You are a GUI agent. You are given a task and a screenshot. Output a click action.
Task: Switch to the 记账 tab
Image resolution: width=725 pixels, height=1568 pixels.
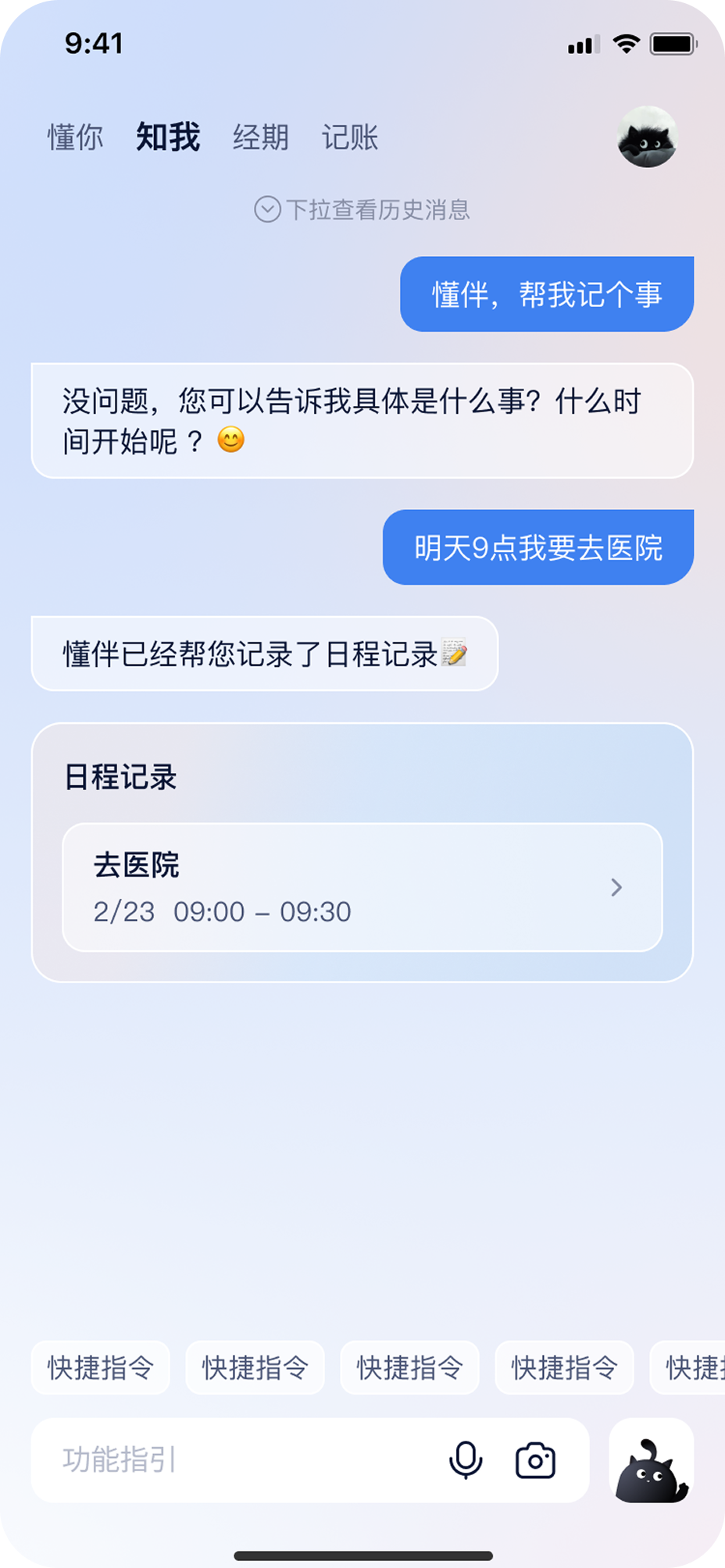click(350, 137)
